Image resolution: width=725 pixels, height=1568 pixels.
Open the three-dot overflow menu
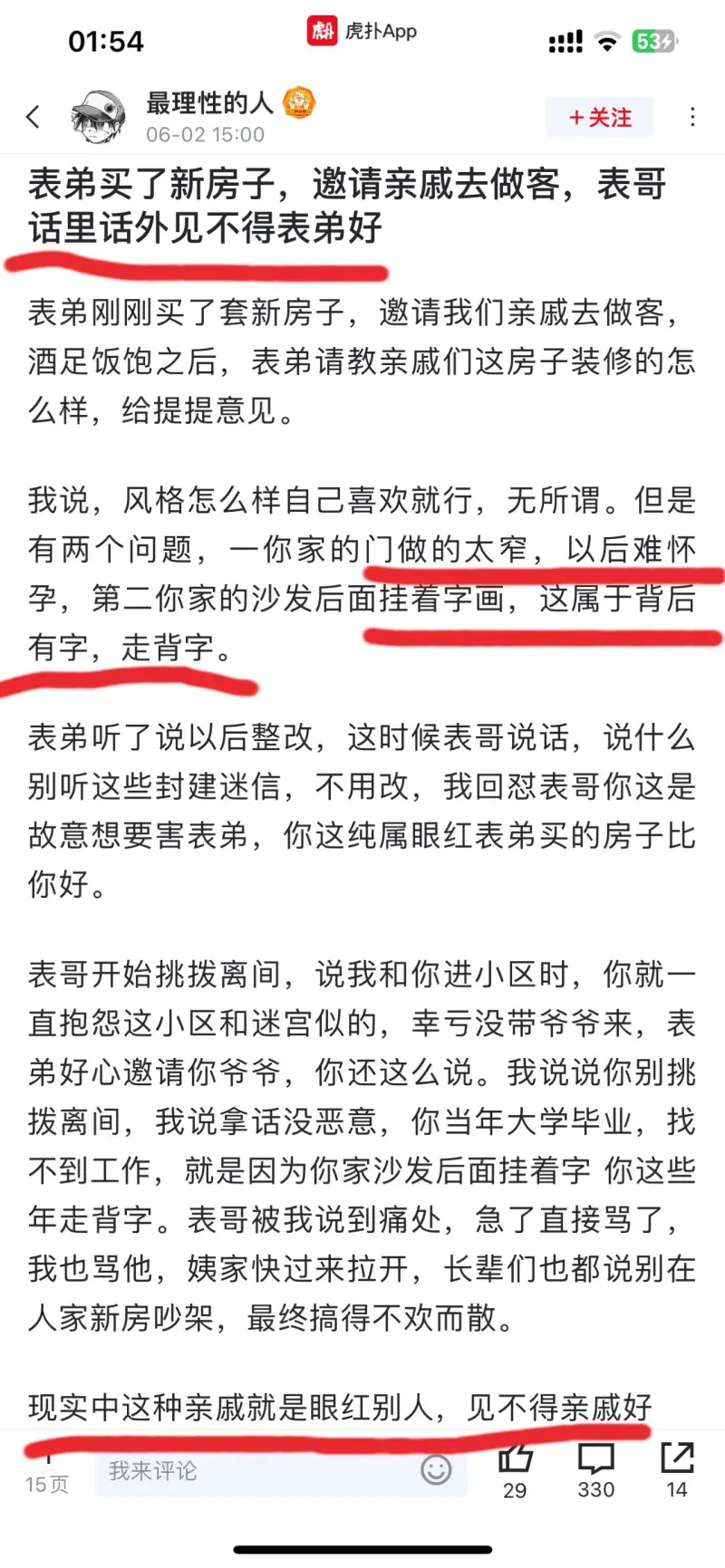[692, 117]
